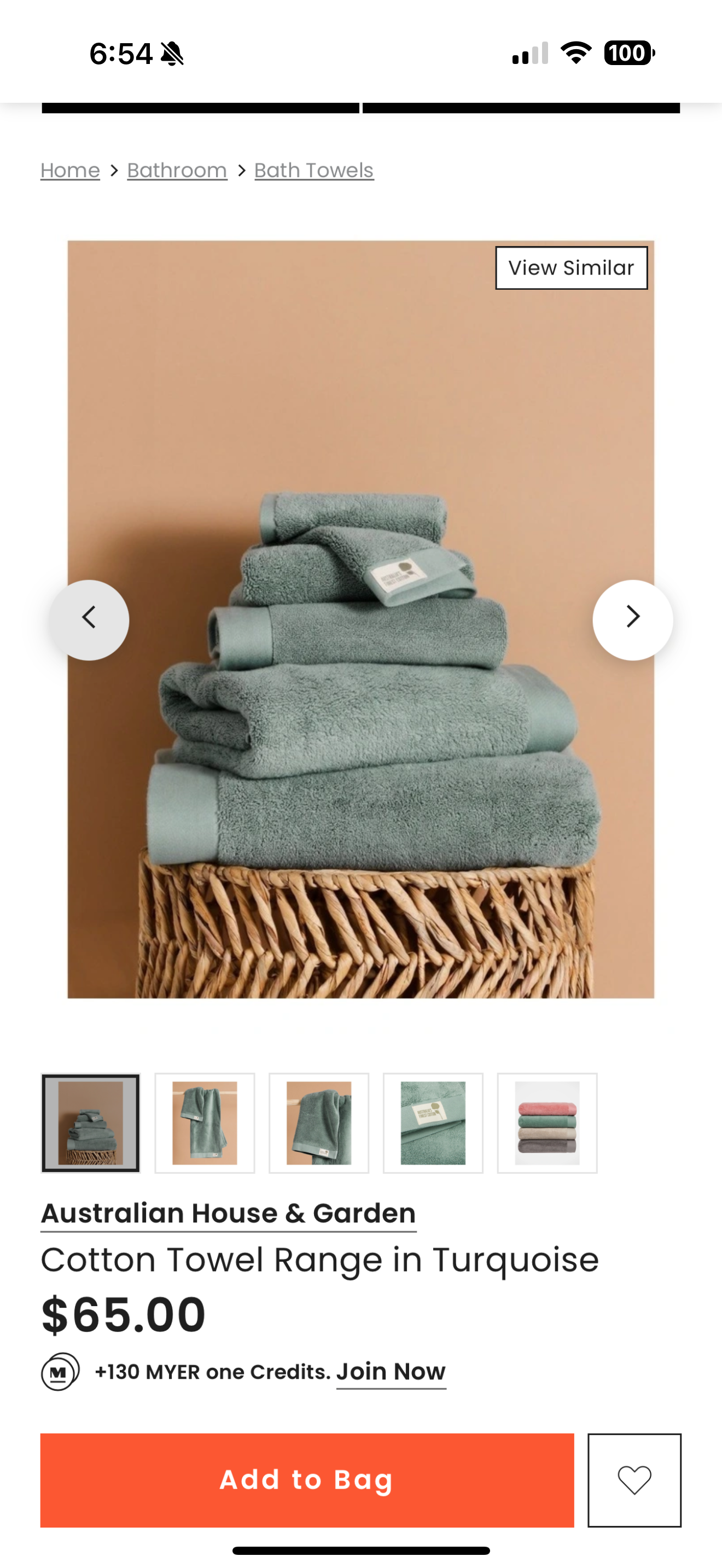Show previous product image

coord(89,619)
